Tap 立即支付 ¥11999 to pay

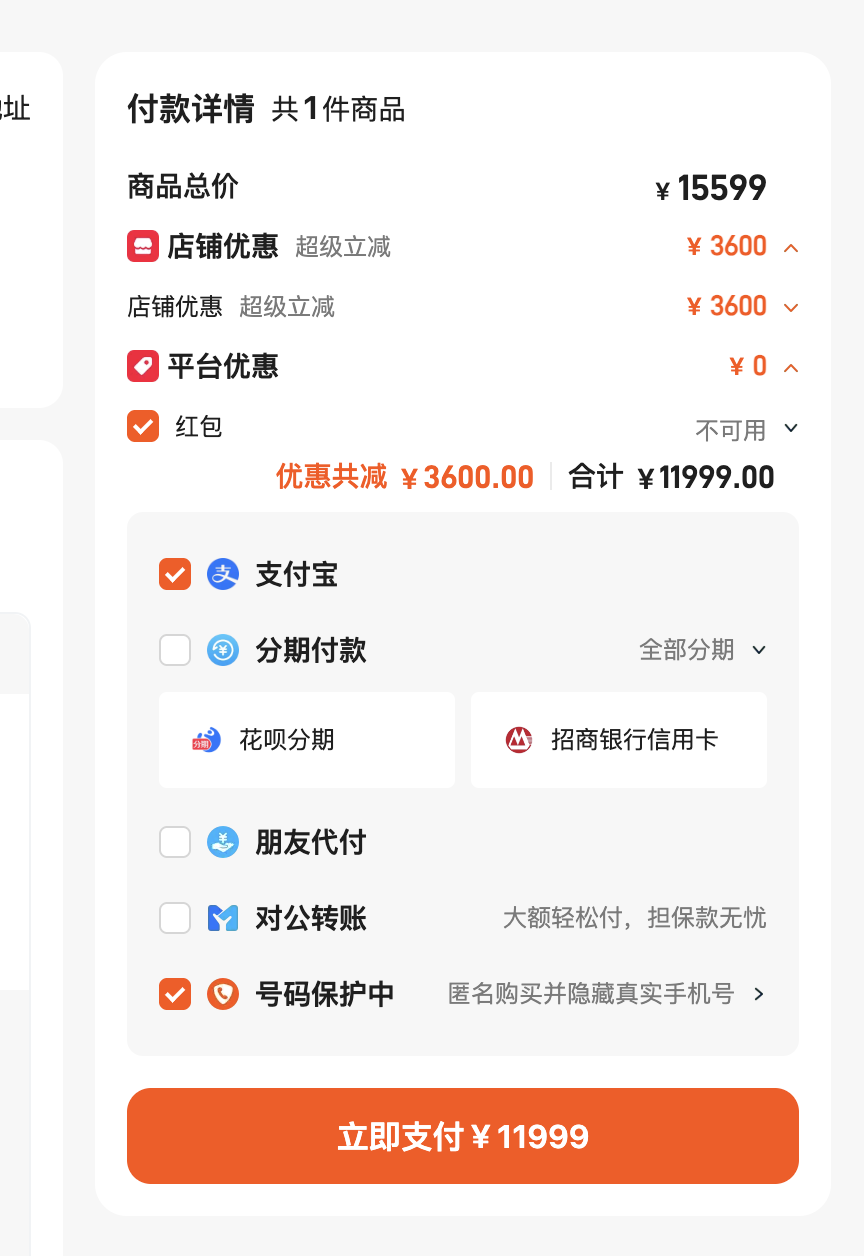coord(463,1136)
